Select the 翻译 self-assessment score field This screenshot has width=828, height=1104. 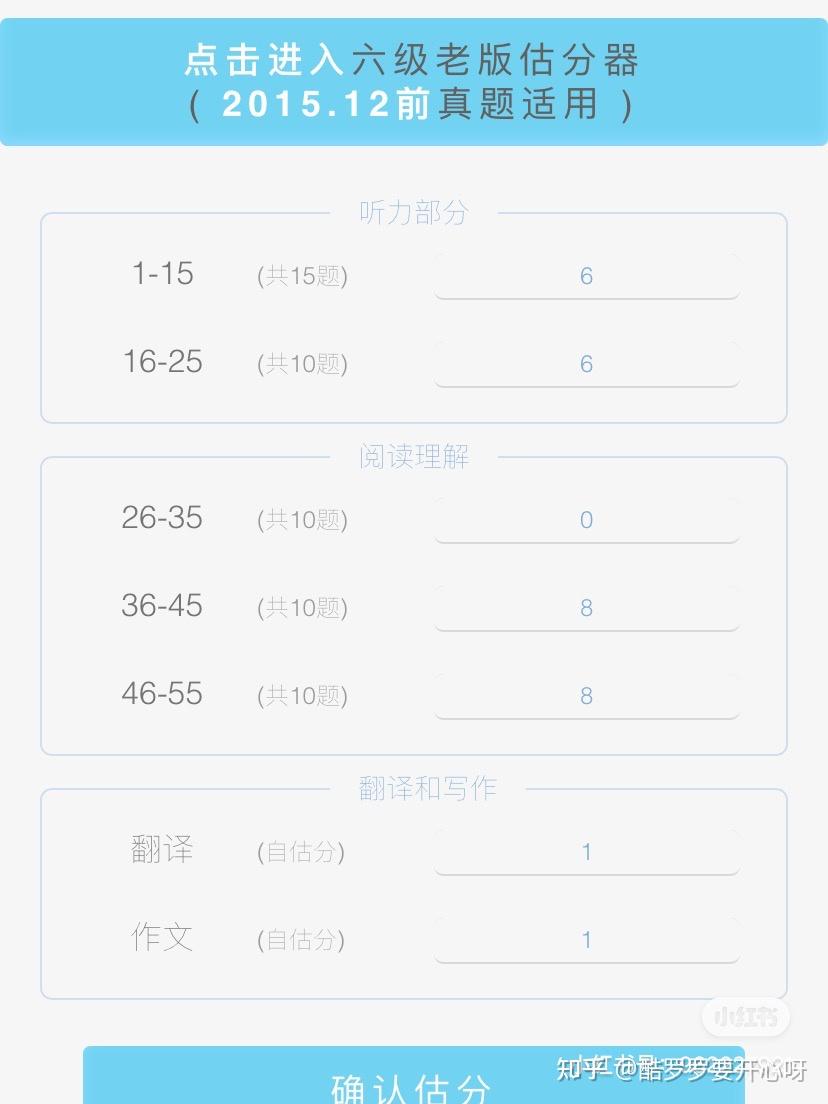586,852
